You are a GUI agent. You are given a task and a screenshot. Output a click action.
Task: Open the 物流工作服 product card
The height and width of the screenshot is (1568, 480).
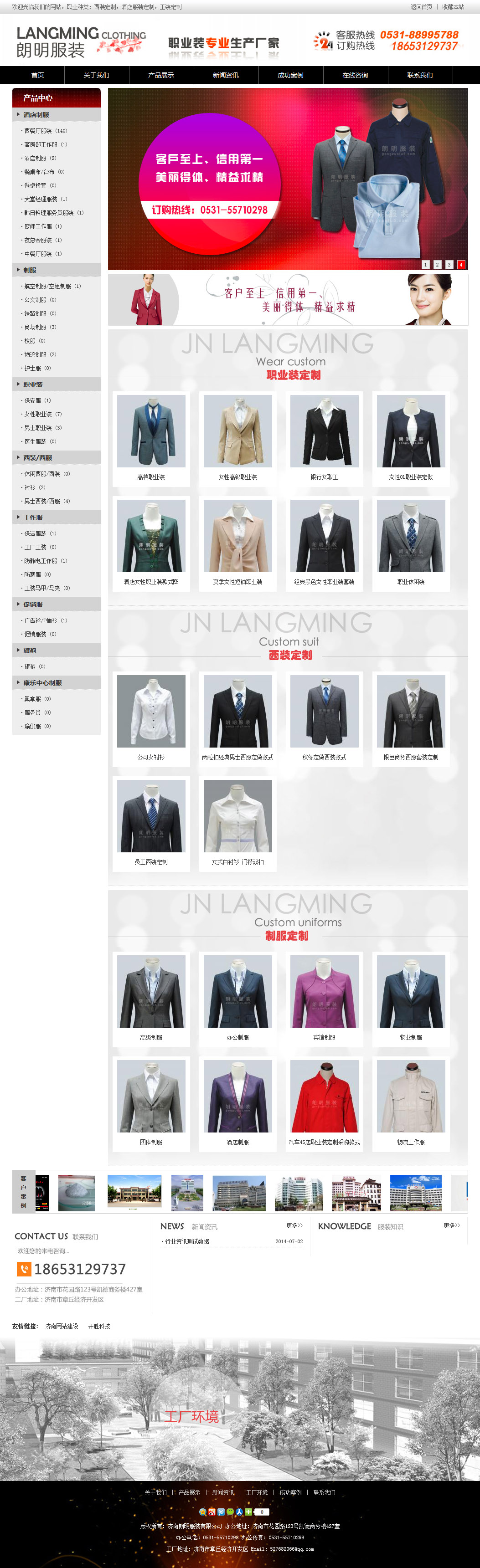tap(411, 1103)
